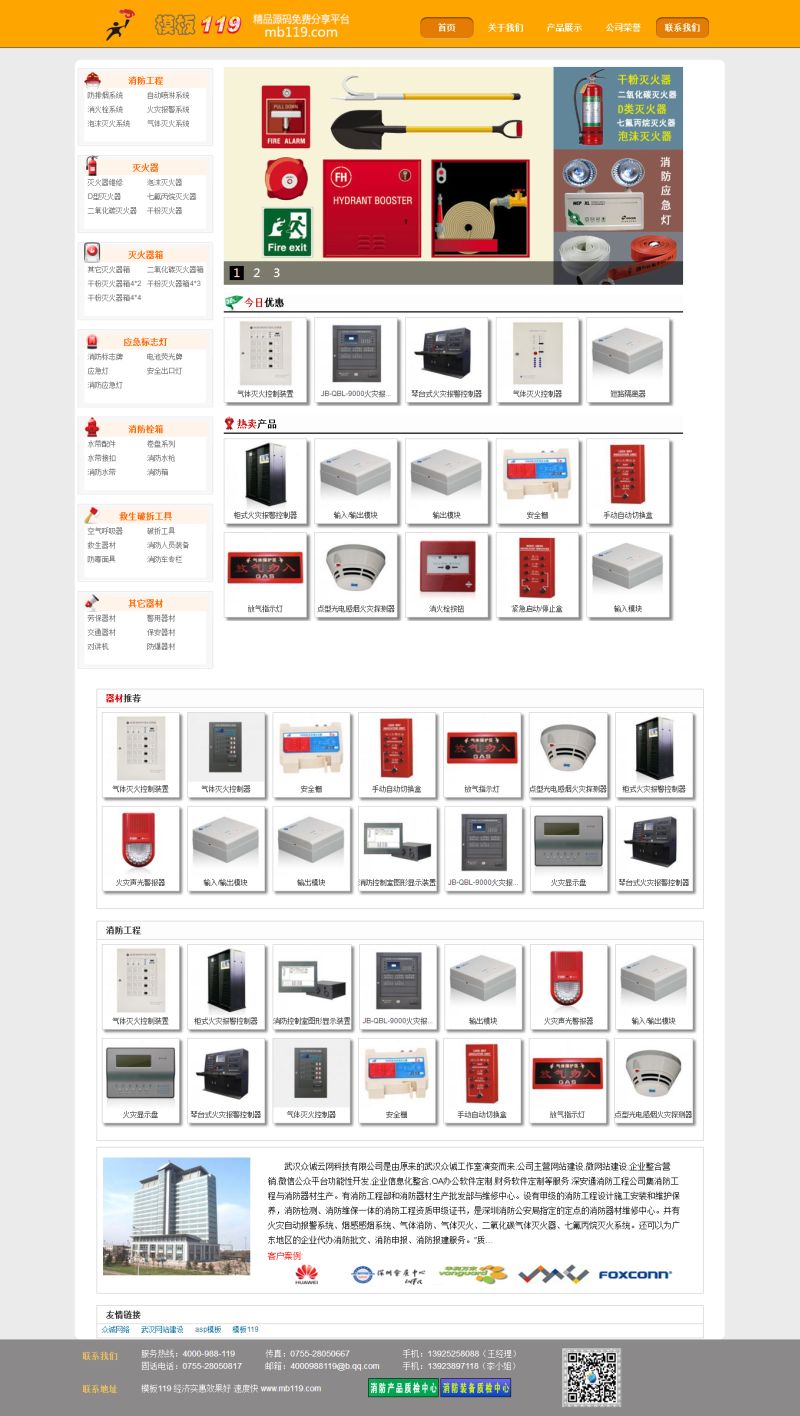Tap the 联系我们 nav button

(682, 27)
